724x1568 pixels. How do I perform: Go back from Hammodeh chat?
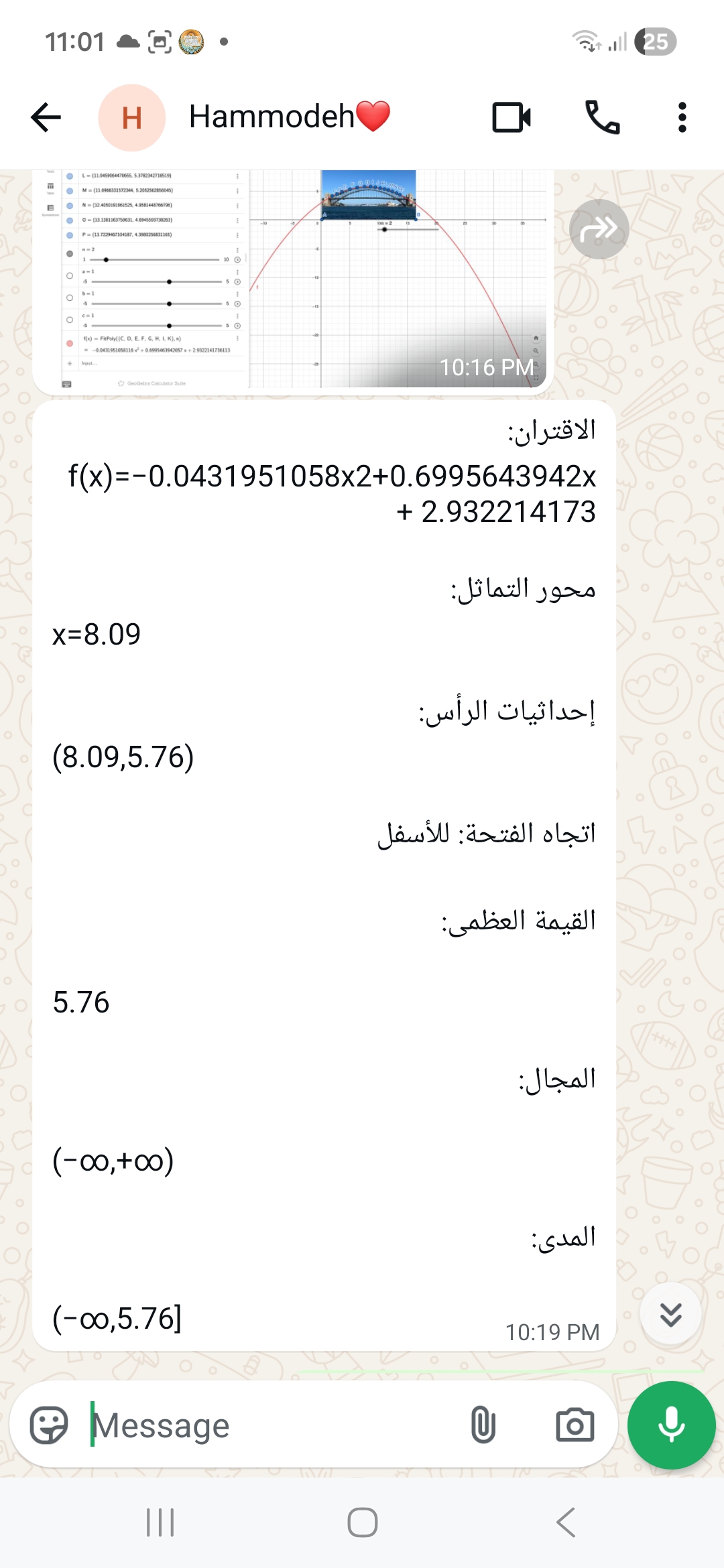point(46,117)
